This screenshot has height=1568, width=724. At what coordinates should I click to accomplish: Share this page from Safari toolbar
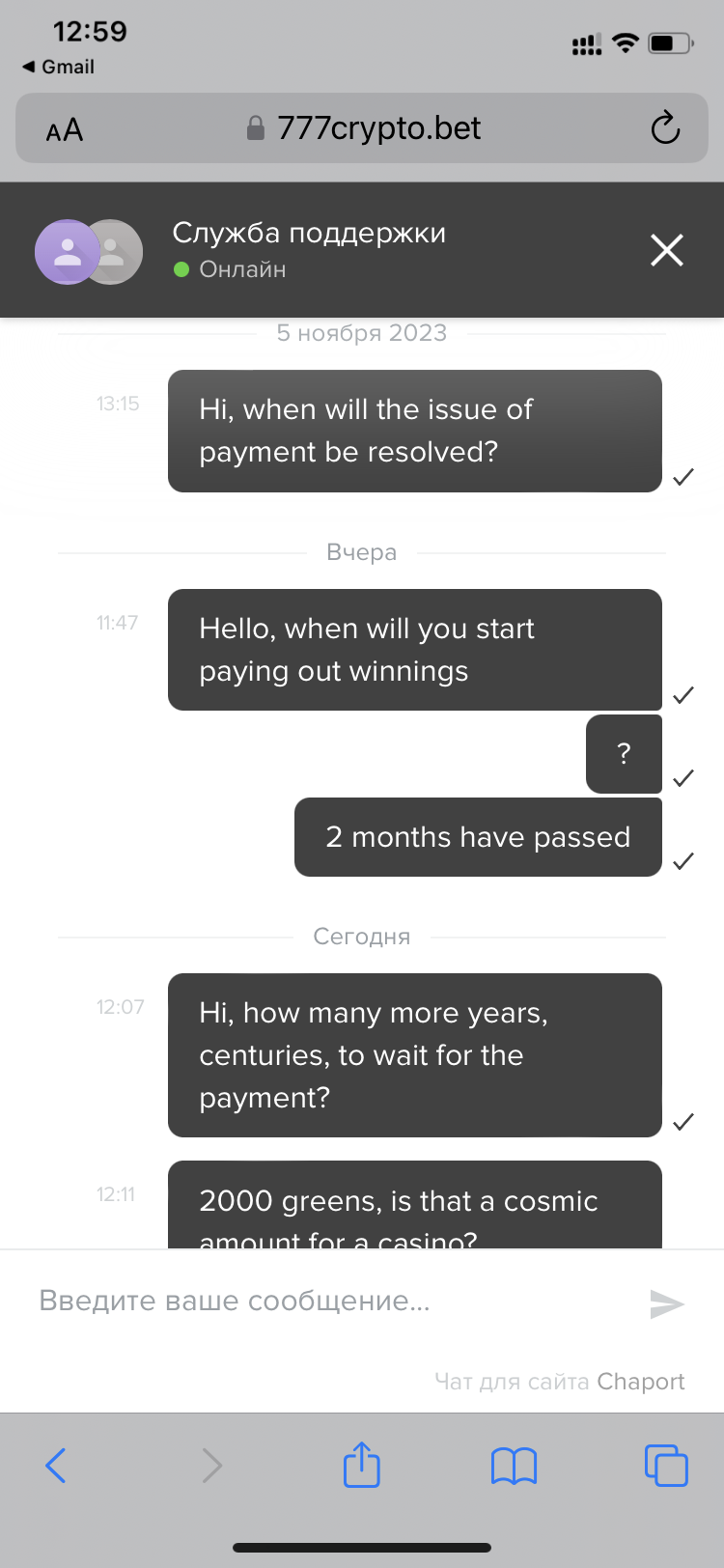pos(362,1466)
